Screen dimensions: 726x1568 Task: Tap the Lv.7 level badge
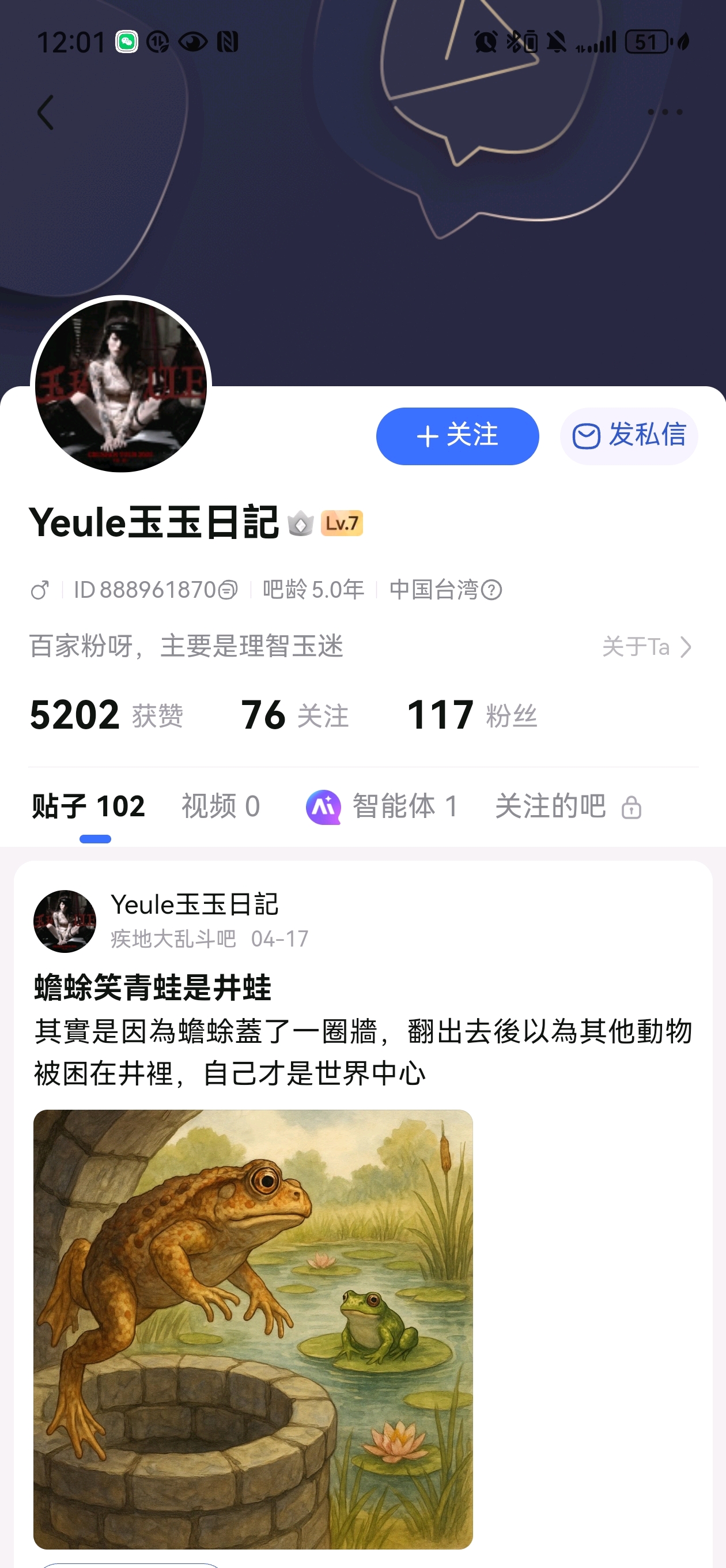(x=342, y=523)
